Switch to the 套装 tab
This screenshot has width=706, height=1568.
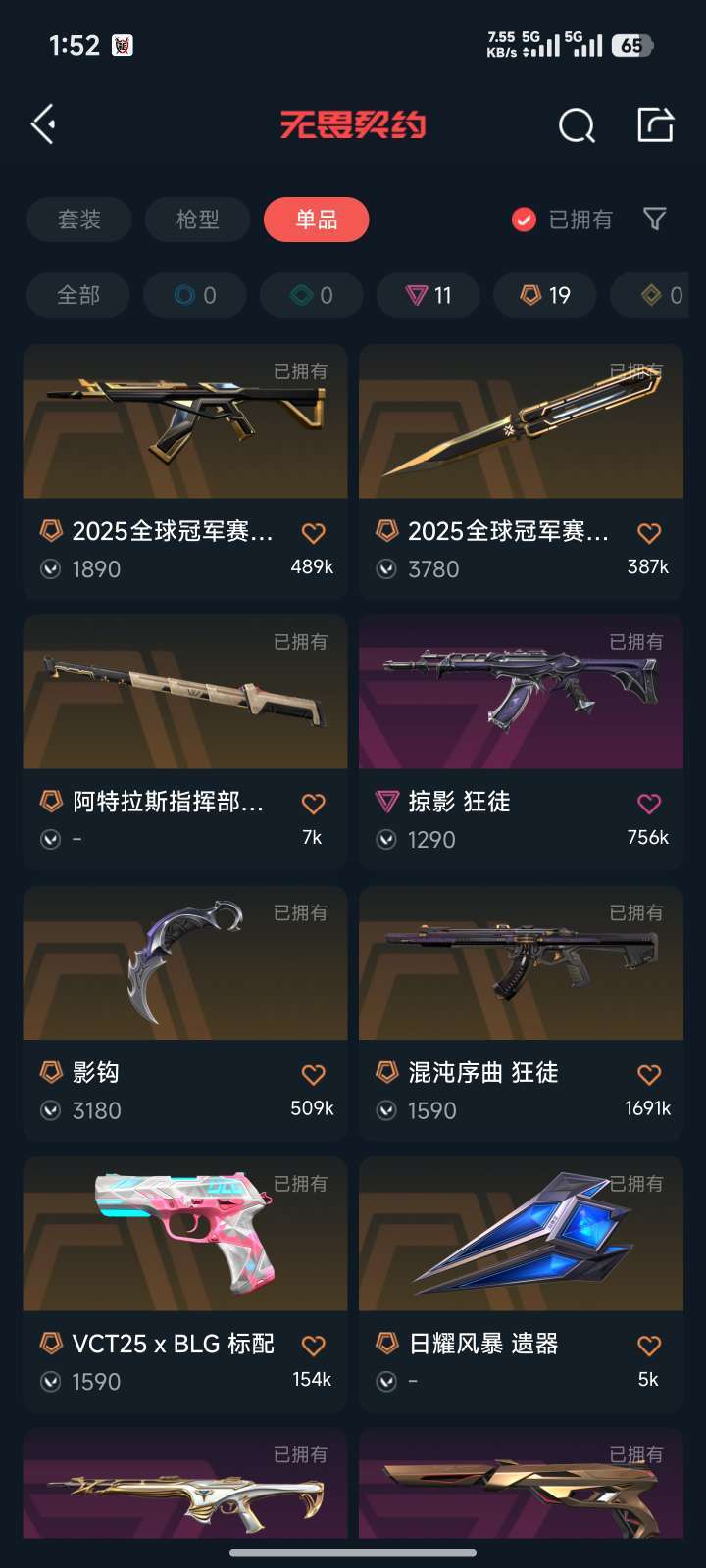(79, 220)
